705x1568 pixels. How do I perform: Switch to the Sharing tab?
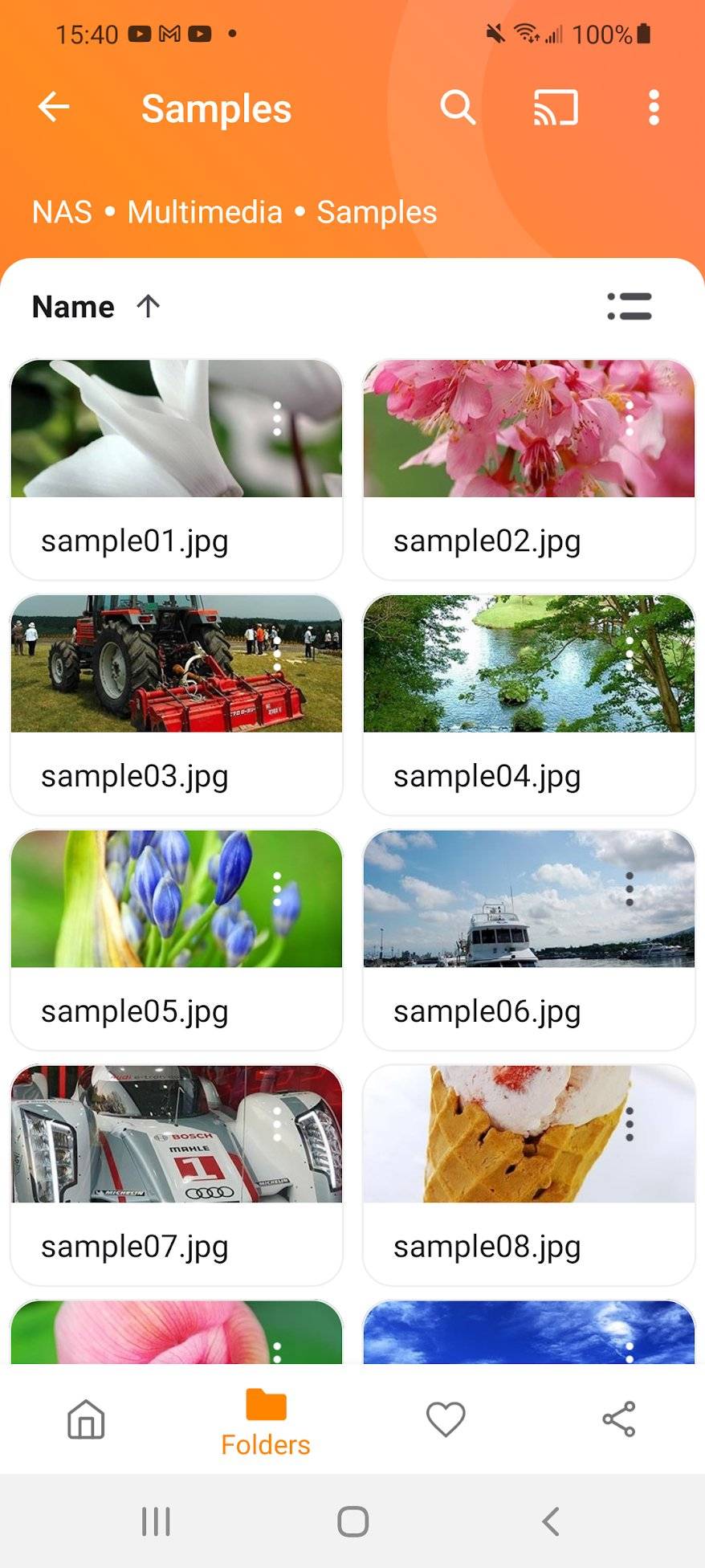click(x=619, y=1419)
